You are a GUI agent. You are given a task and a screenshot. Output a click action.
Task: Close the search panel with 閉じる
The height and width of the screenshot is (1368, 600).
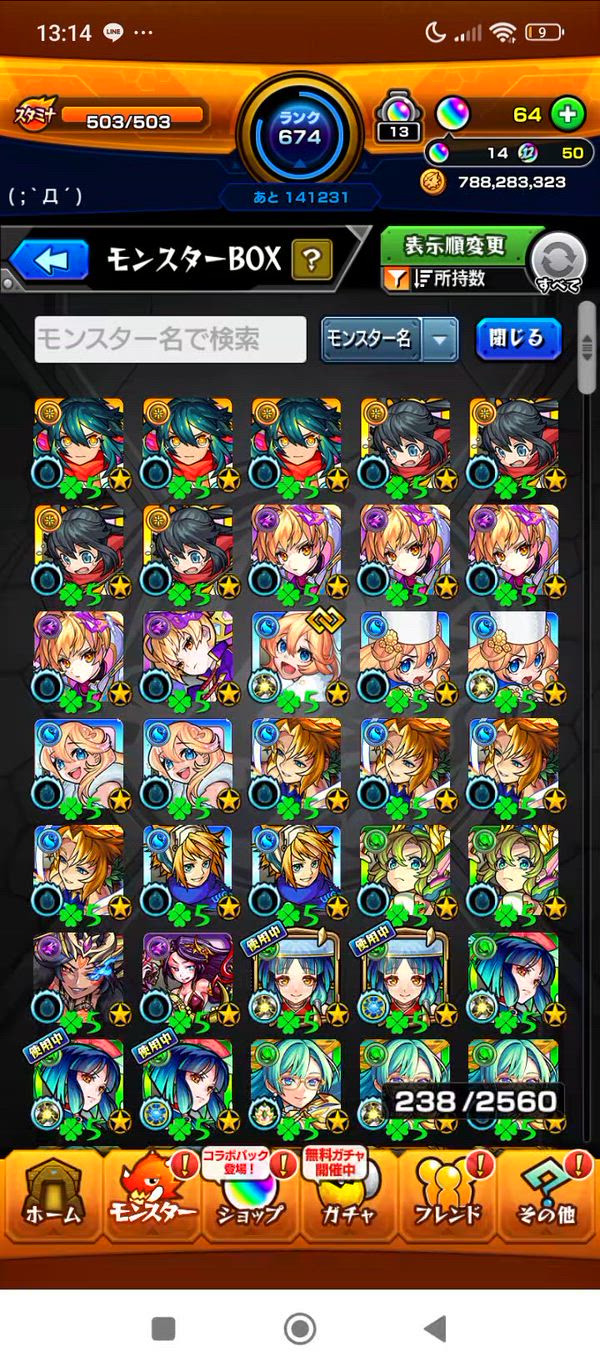point(517,339)
